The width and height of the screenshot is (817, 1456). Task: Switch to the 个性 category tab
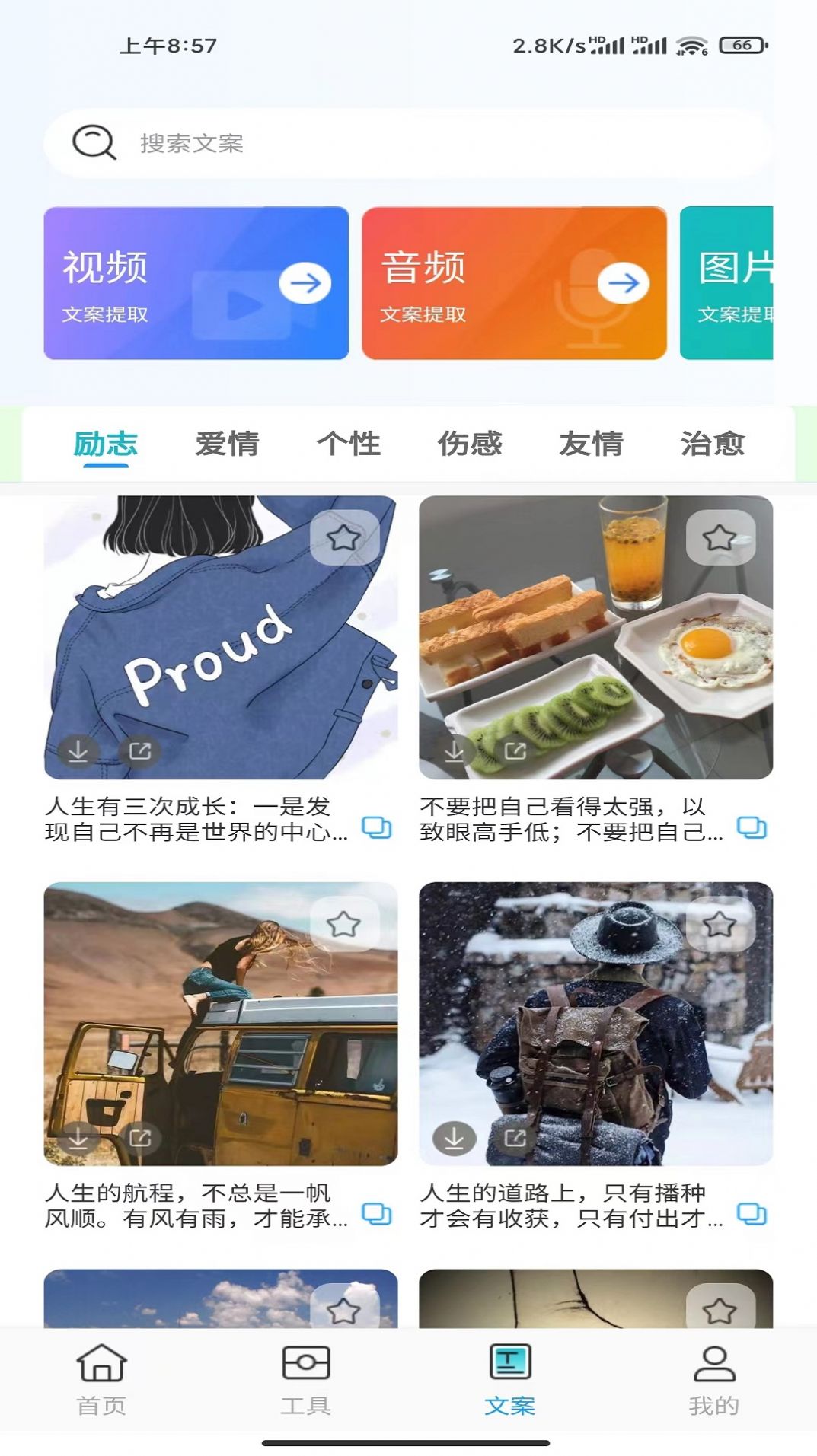pos(348,444)
